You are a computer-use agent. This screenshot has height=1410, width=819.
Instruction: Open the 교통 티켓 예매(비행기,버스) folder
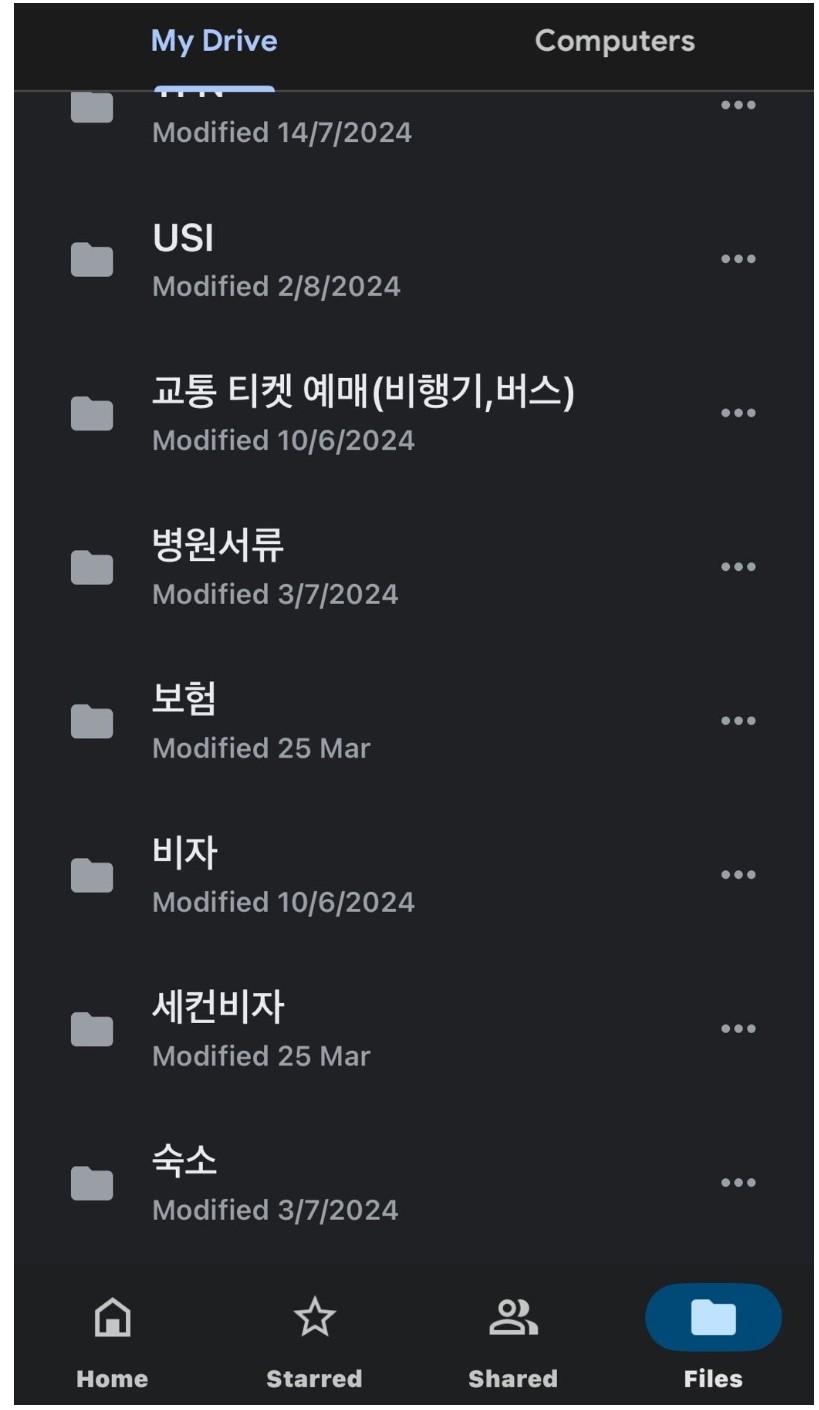point(362,413)
